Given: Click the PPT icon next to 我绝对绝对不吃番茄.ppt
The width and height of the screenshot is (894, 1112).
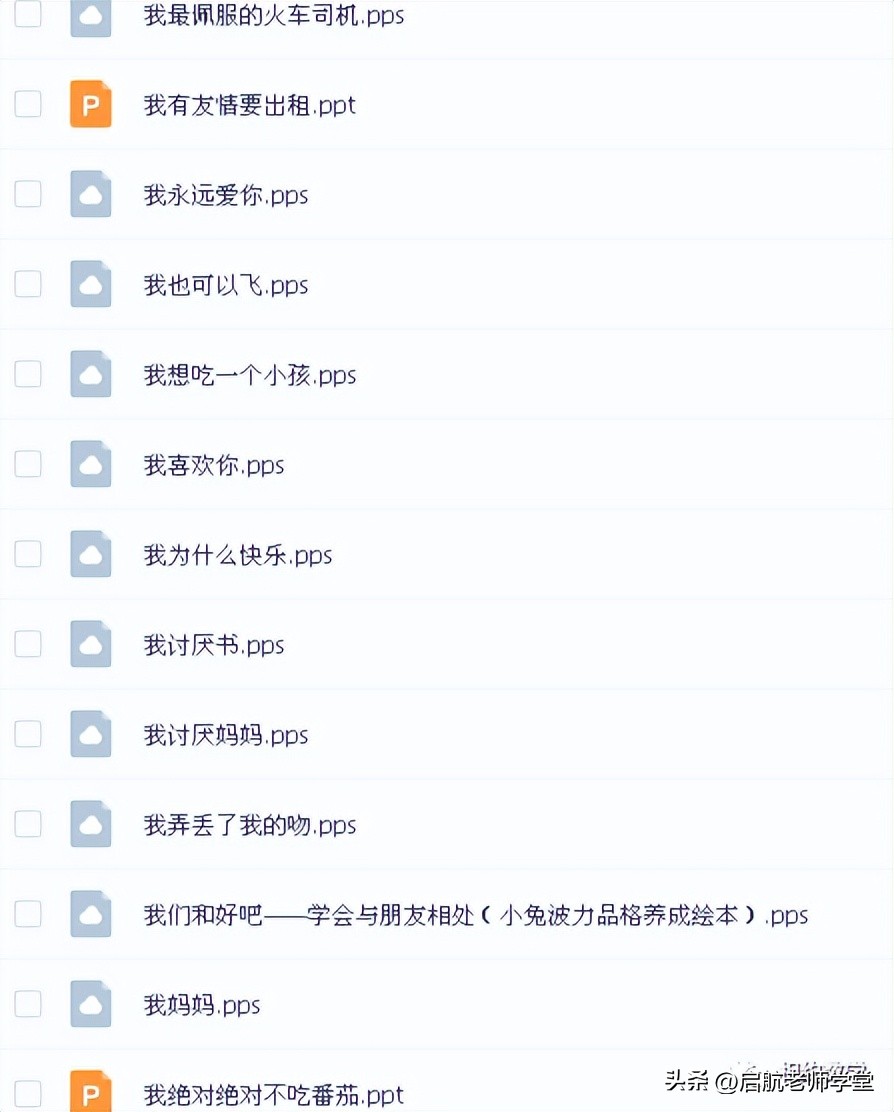Looking at the screenshot, I should [x=90, y=1092].
